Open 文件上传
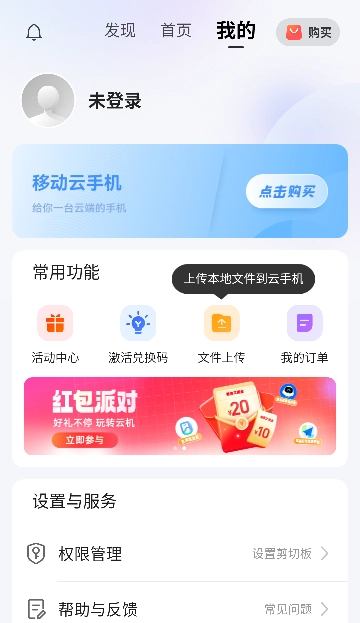 pos(221,335)
